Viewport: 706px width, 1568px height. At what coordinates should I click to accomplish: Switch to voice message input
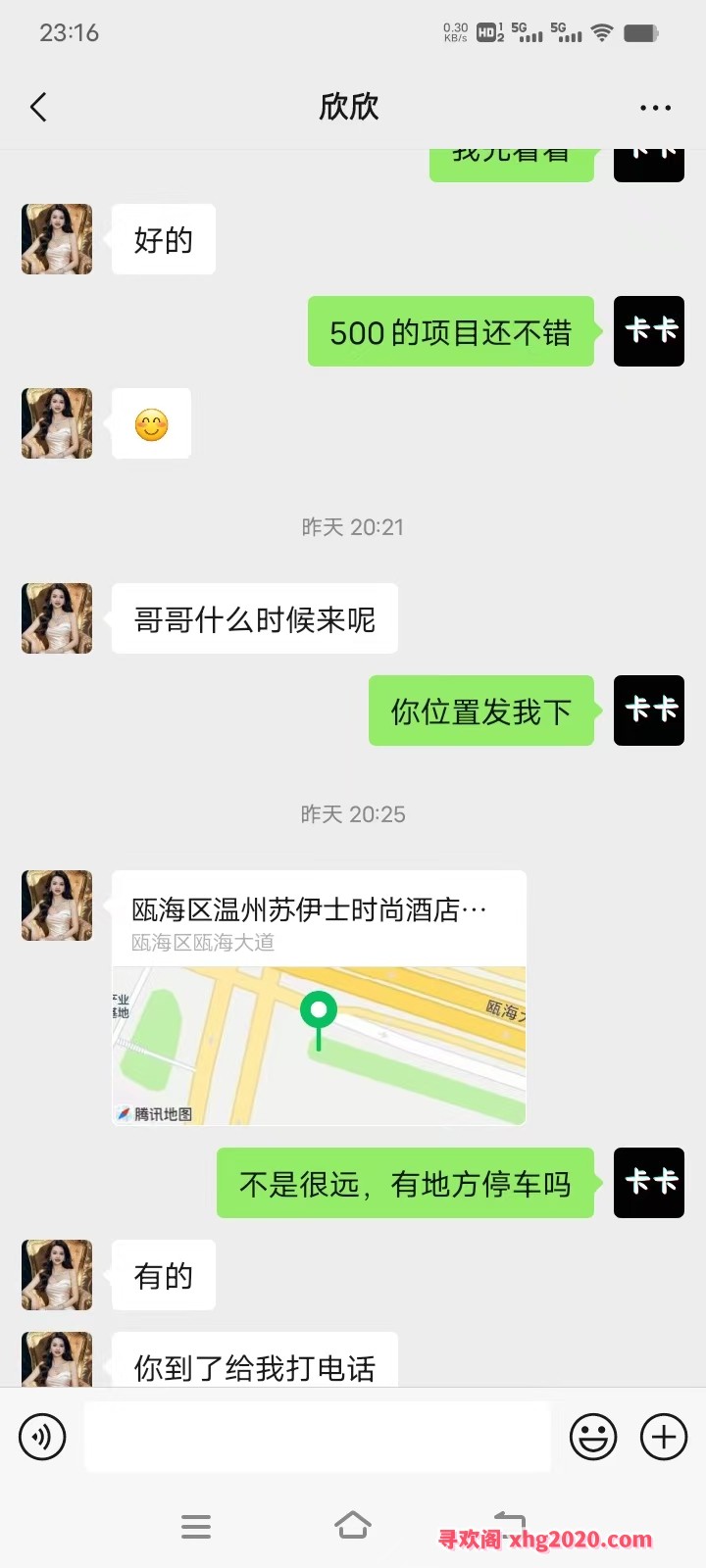point(42,1437)
